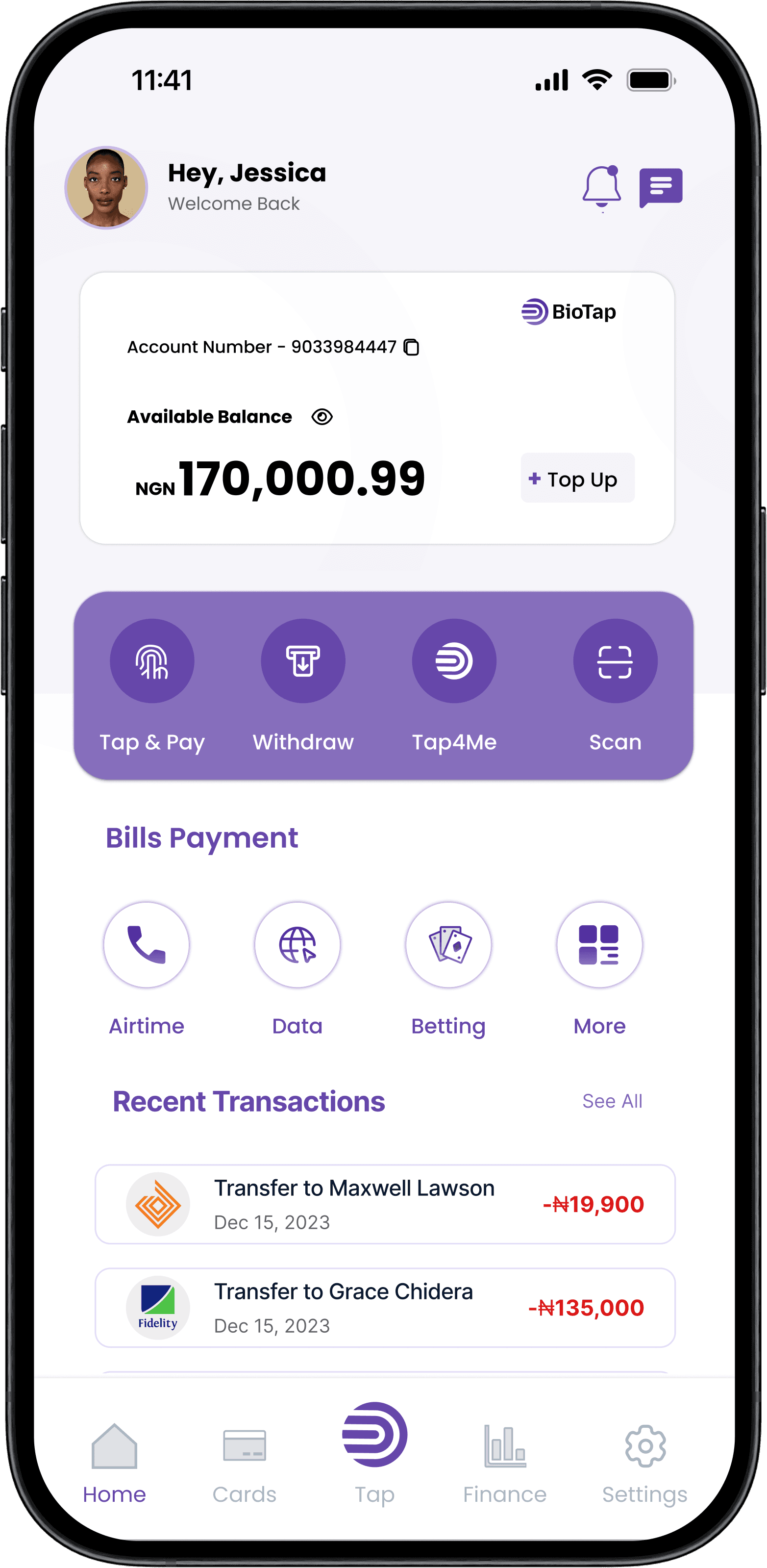Hide the available balance

click(x=322, y=417)
